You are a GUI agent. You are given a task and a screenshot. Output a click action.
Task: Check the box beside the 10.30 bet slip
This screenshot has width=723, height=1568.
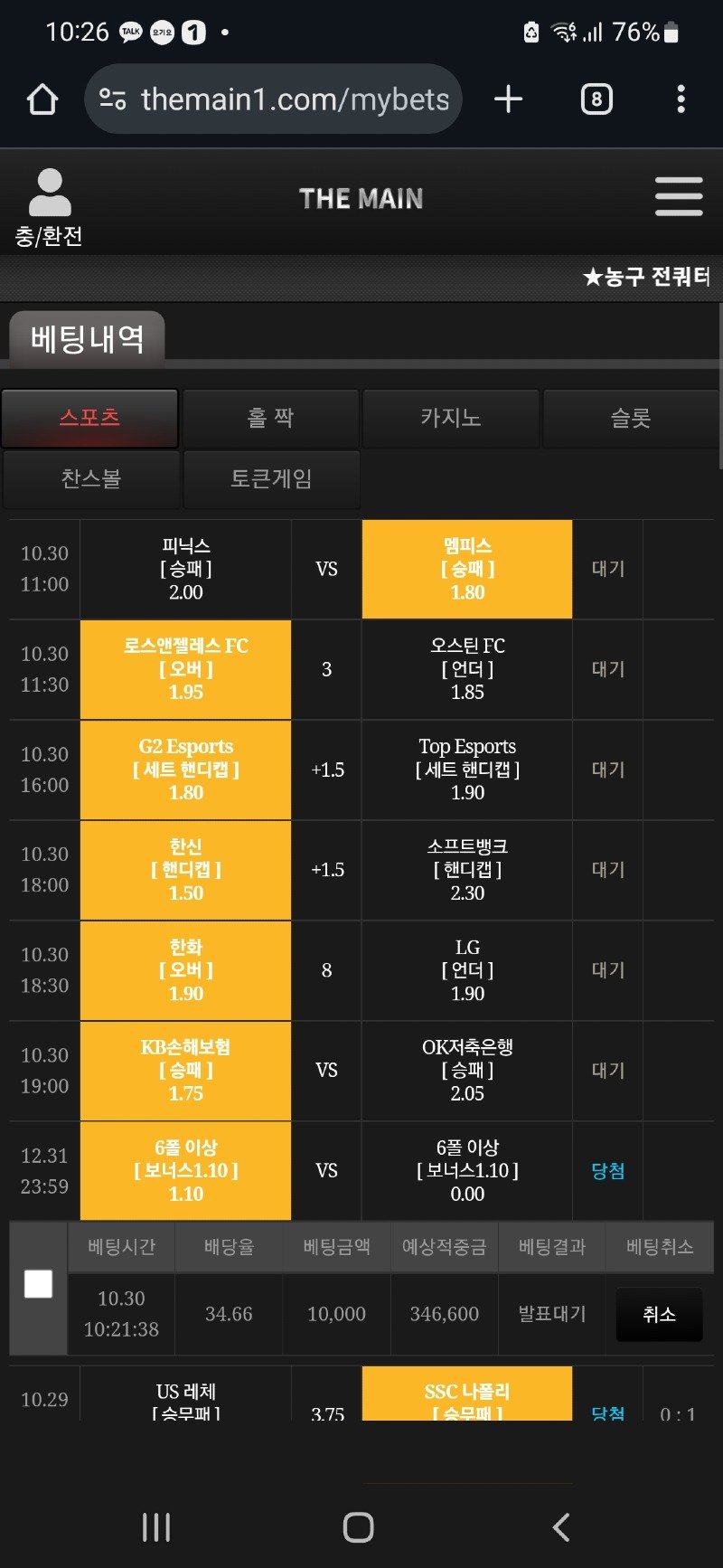[x=38, y=1284]
